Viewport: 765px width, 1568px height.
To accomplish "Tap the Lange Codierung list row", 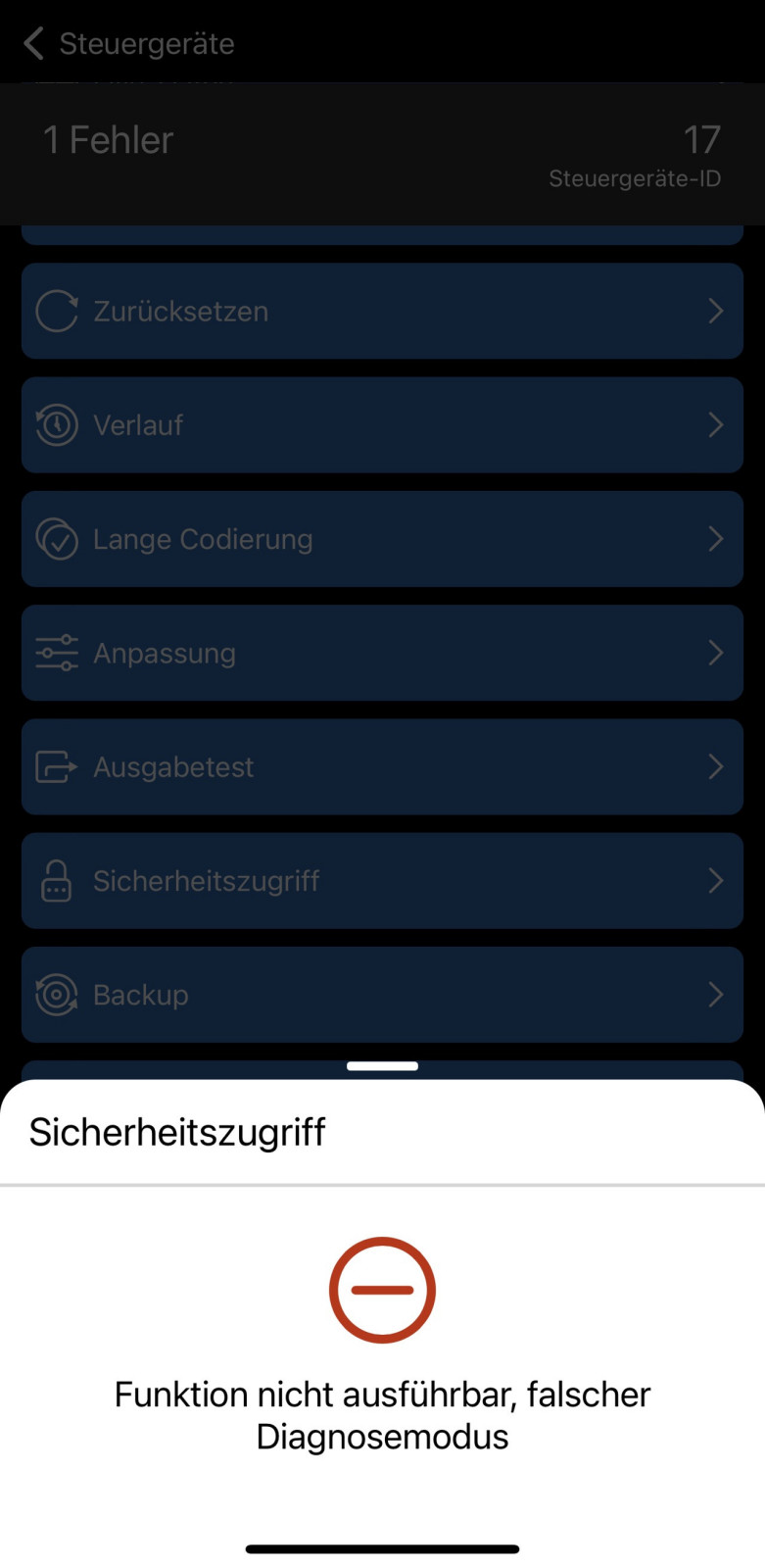I will (x=382, y=539).
